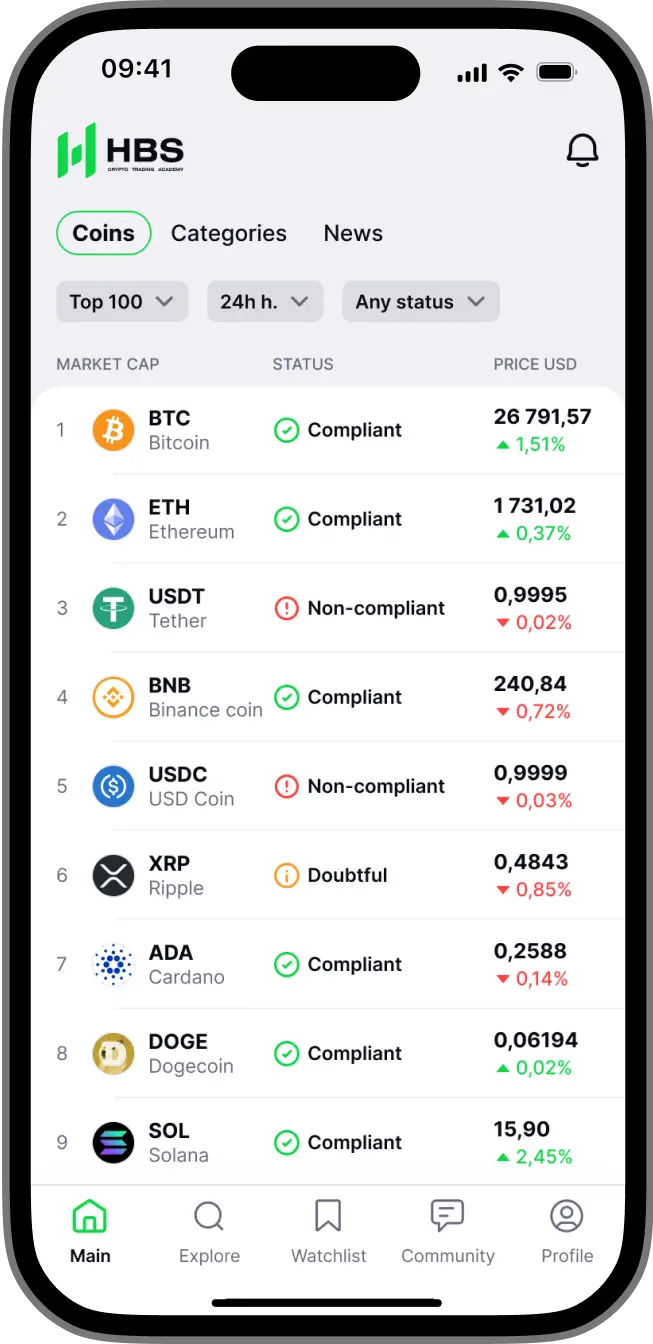Image resolution: width=653 pixels, height=1344 pixels.
Task: Select the Coins tab
Action: pos(104,233)
